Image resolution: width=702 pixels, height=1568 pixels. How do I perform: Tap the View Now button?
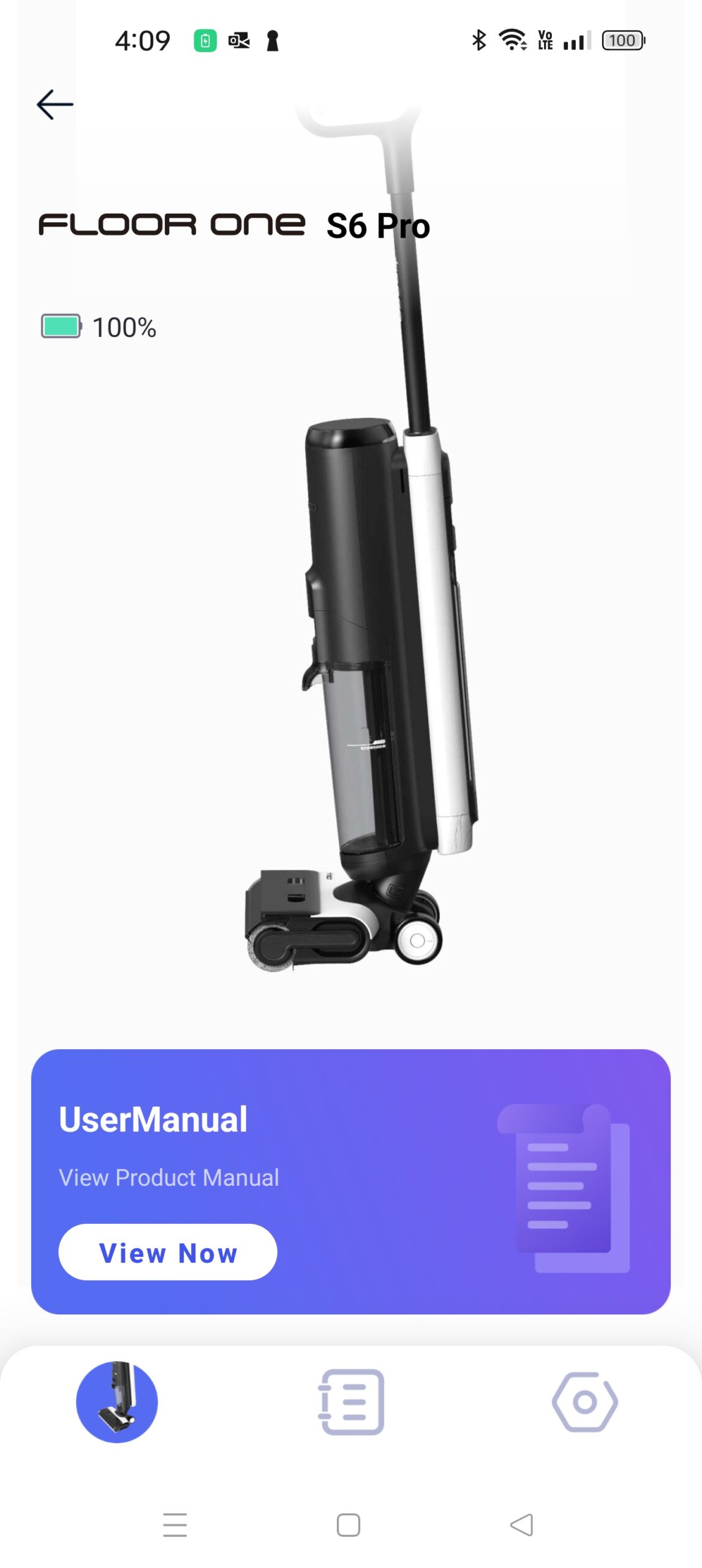(167, 1251)
